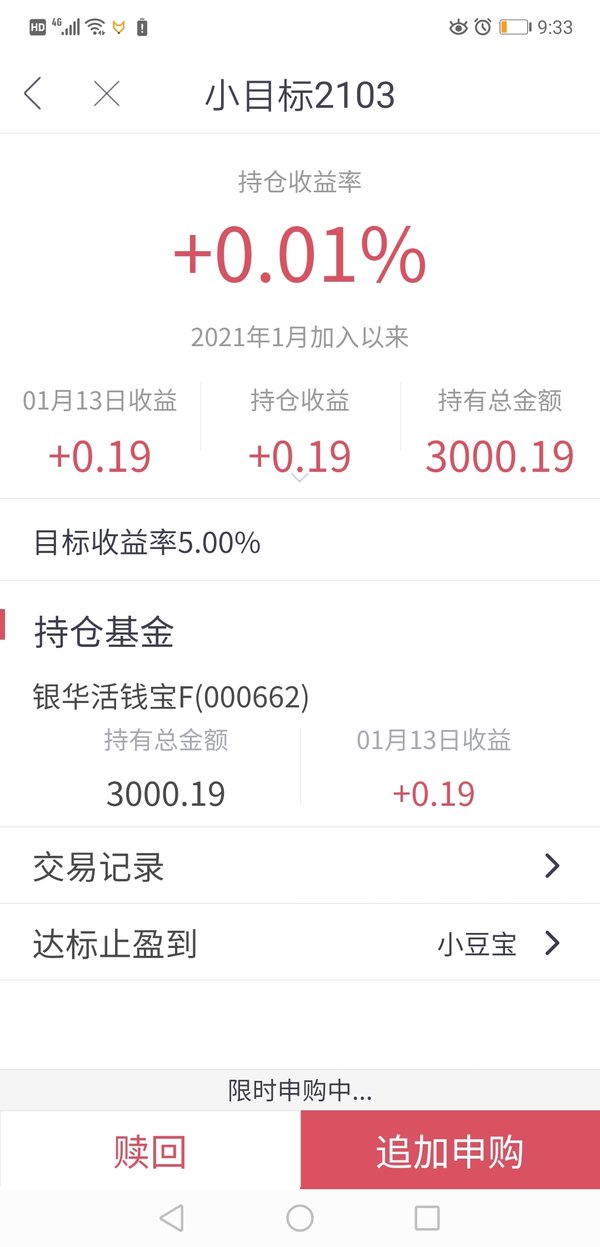Tap 追加申购 to add purchase
Viewport: 600px width, 1247px height.
point(450,1151)
